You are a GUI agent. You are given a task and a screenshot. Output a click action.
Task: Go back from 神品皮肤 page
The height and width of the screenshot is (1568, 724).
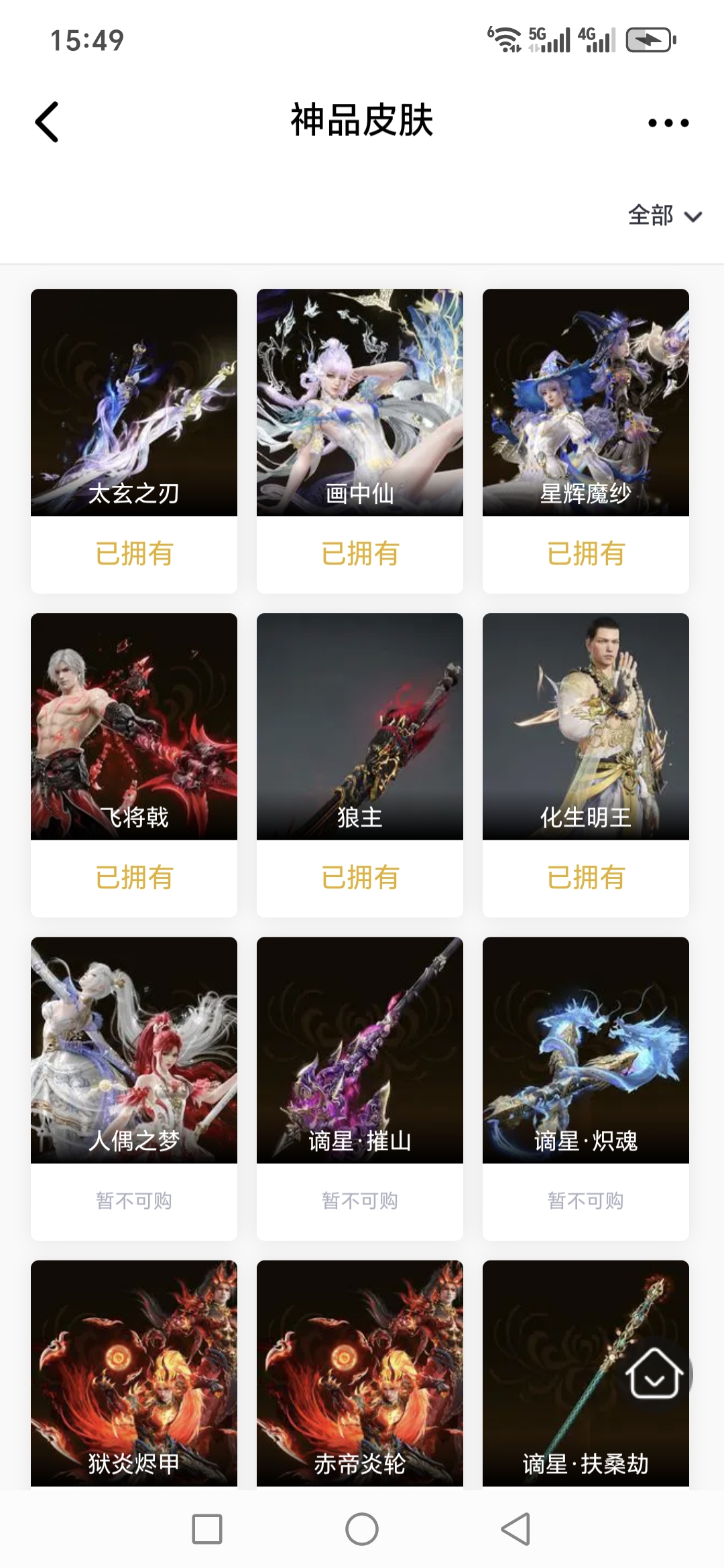pyautogui.click(x=47, y=122)
